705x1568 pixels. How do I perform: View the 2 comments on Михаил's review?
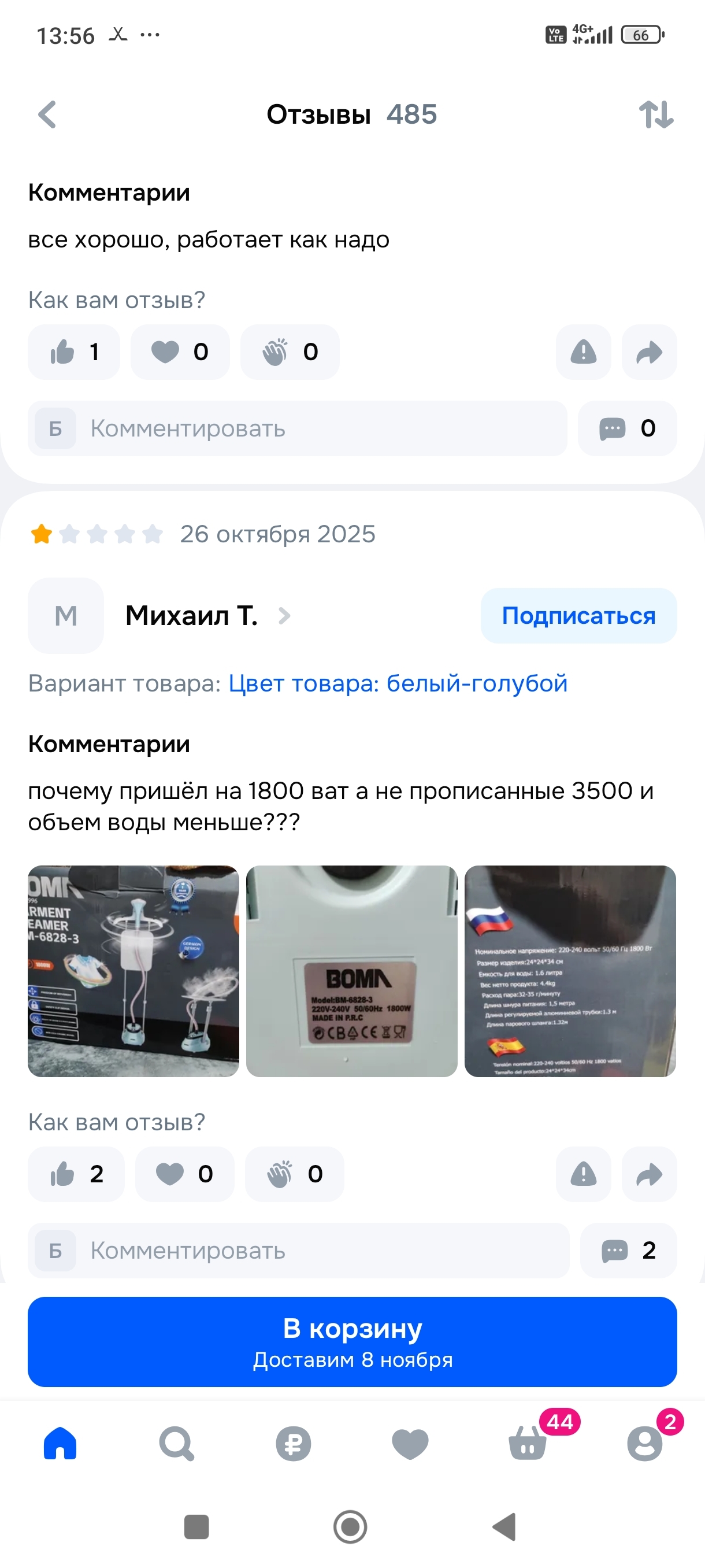pyautogui.click(x=628, y=1250)
